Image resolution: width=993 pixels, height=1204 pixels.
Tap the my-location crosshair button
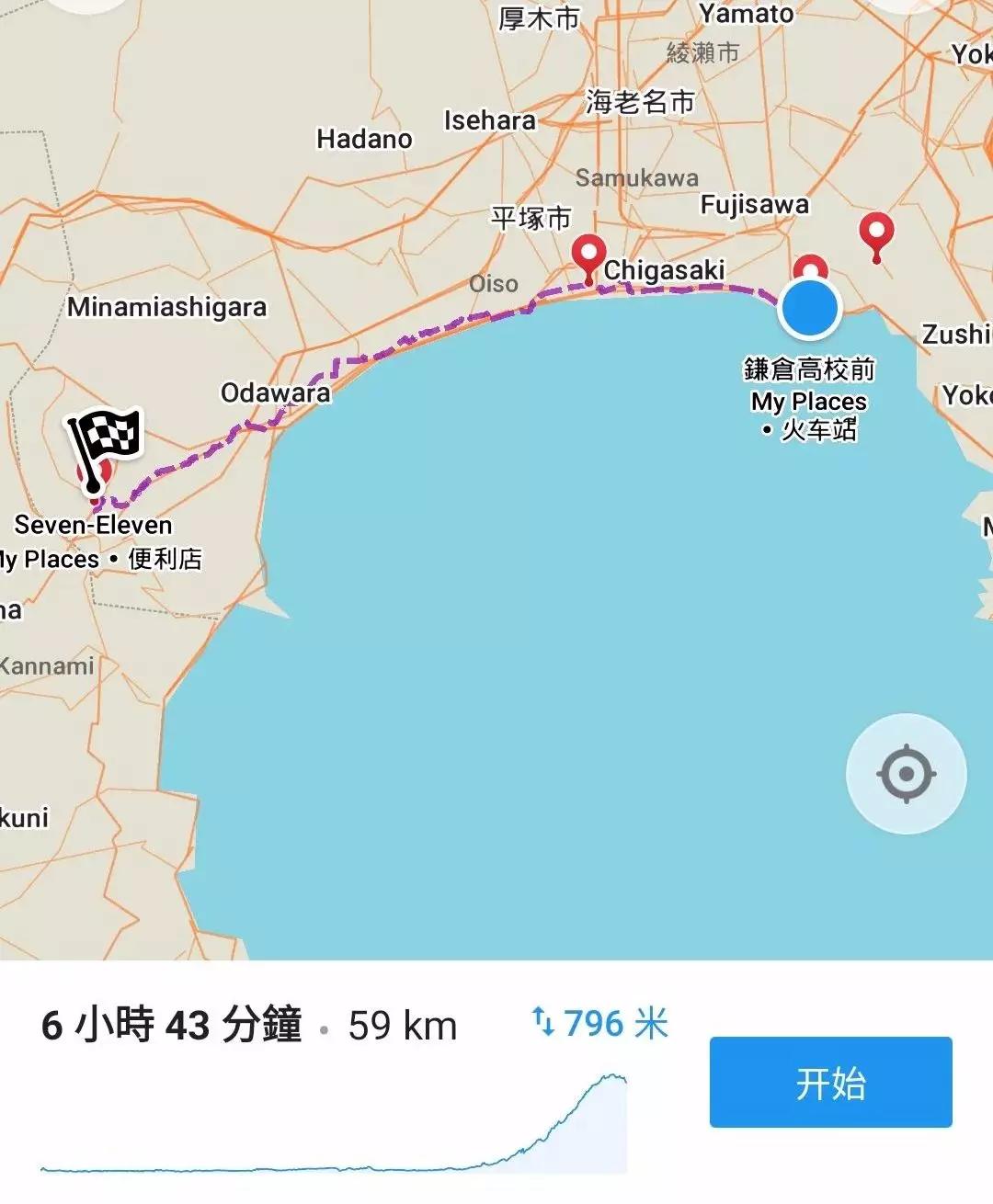(x=906, y=774)
